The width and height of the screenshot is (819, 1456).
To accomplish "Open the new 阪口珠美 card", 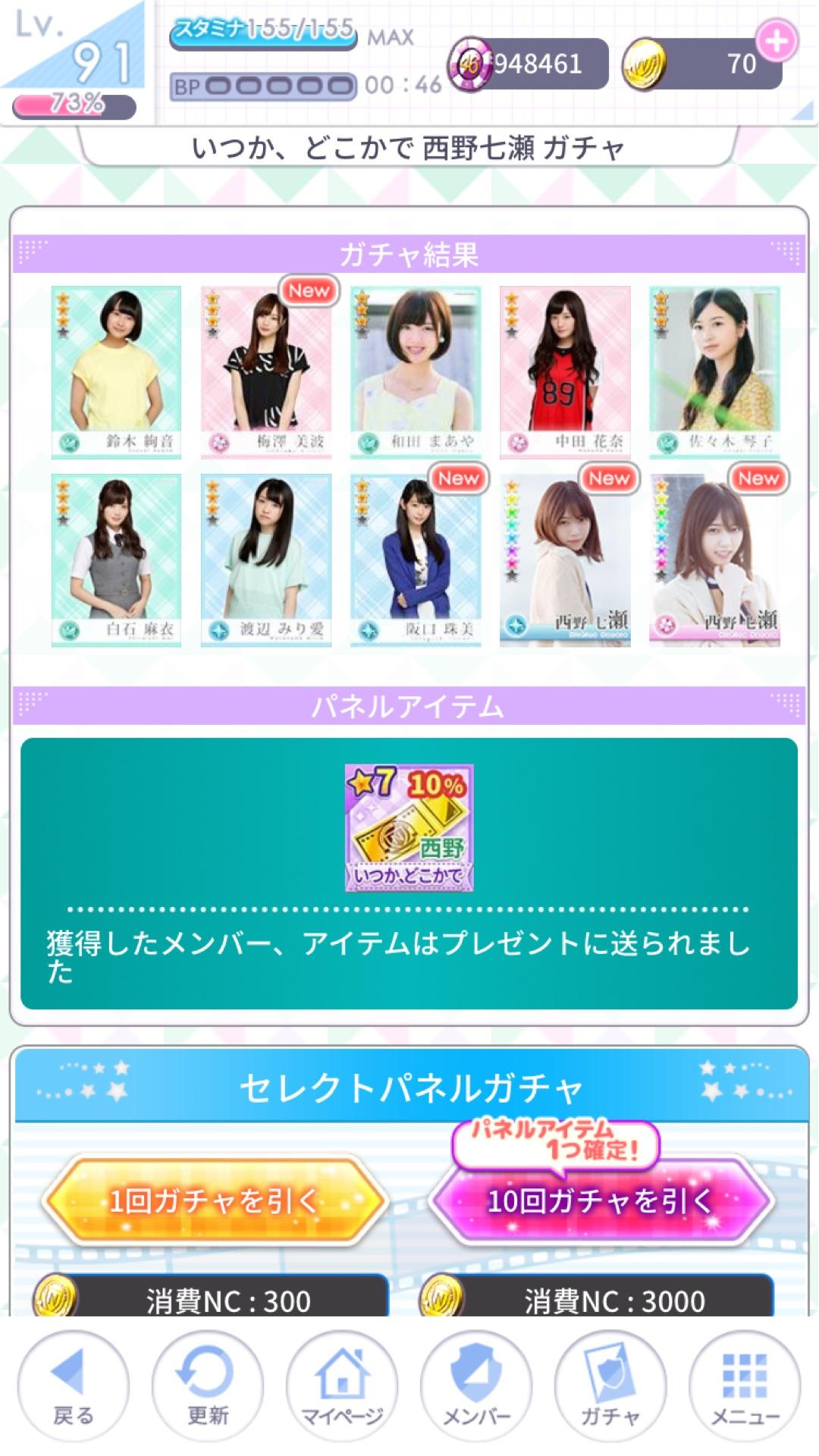I will 416,560.
